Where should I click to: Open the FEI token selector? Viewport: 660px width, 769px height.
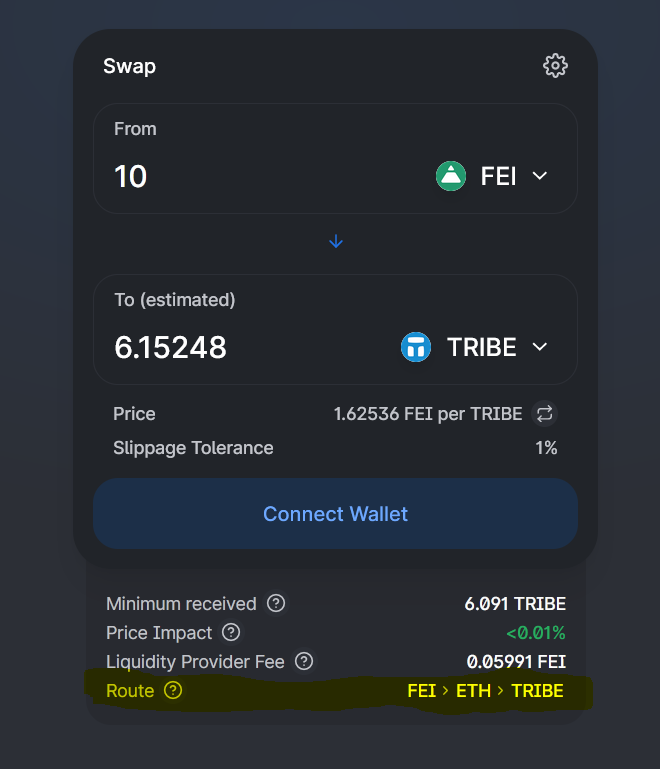[x=493, y=176]
